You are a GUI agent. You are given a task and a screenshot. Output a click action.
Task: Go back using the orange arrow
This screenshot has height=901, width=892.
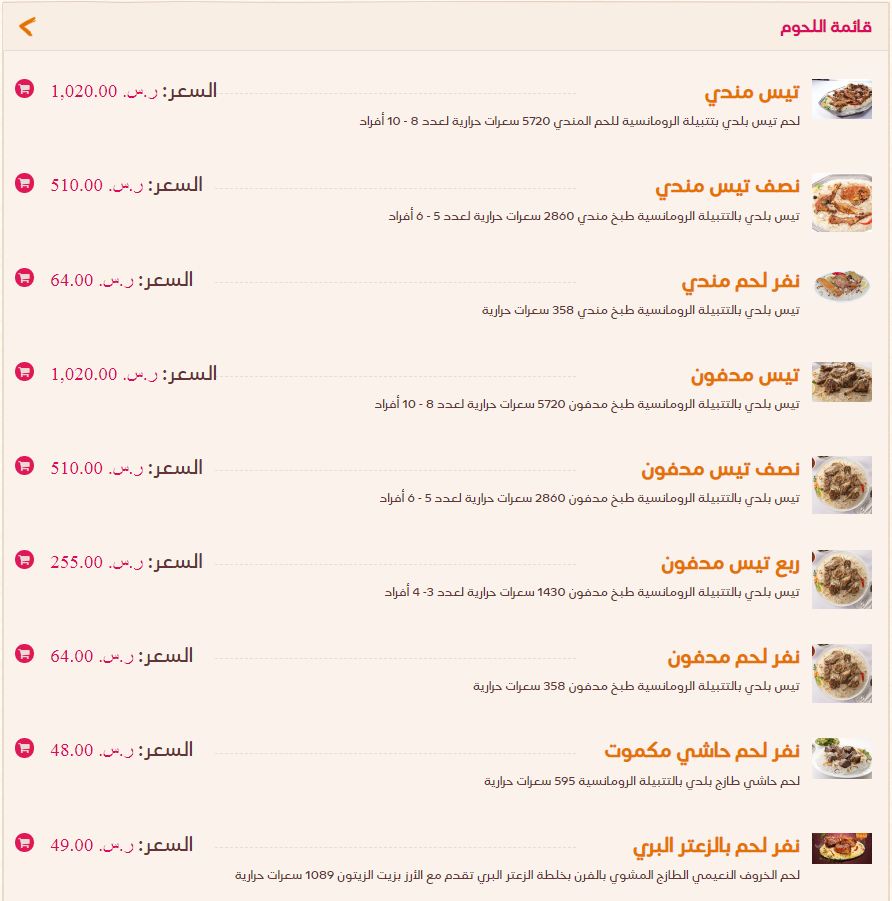(27, 27)
